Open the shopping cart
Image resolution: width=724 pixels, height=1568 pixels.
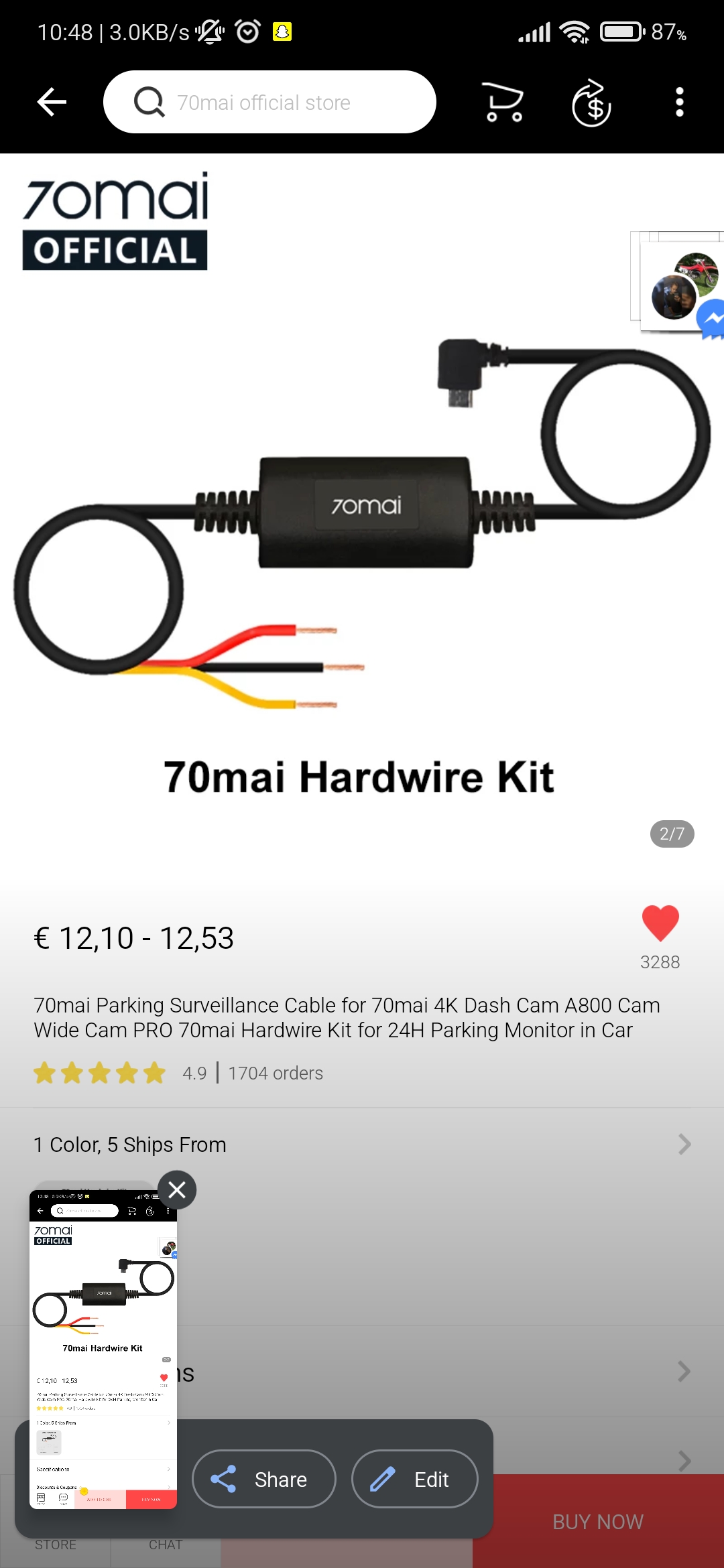point(503,103)
